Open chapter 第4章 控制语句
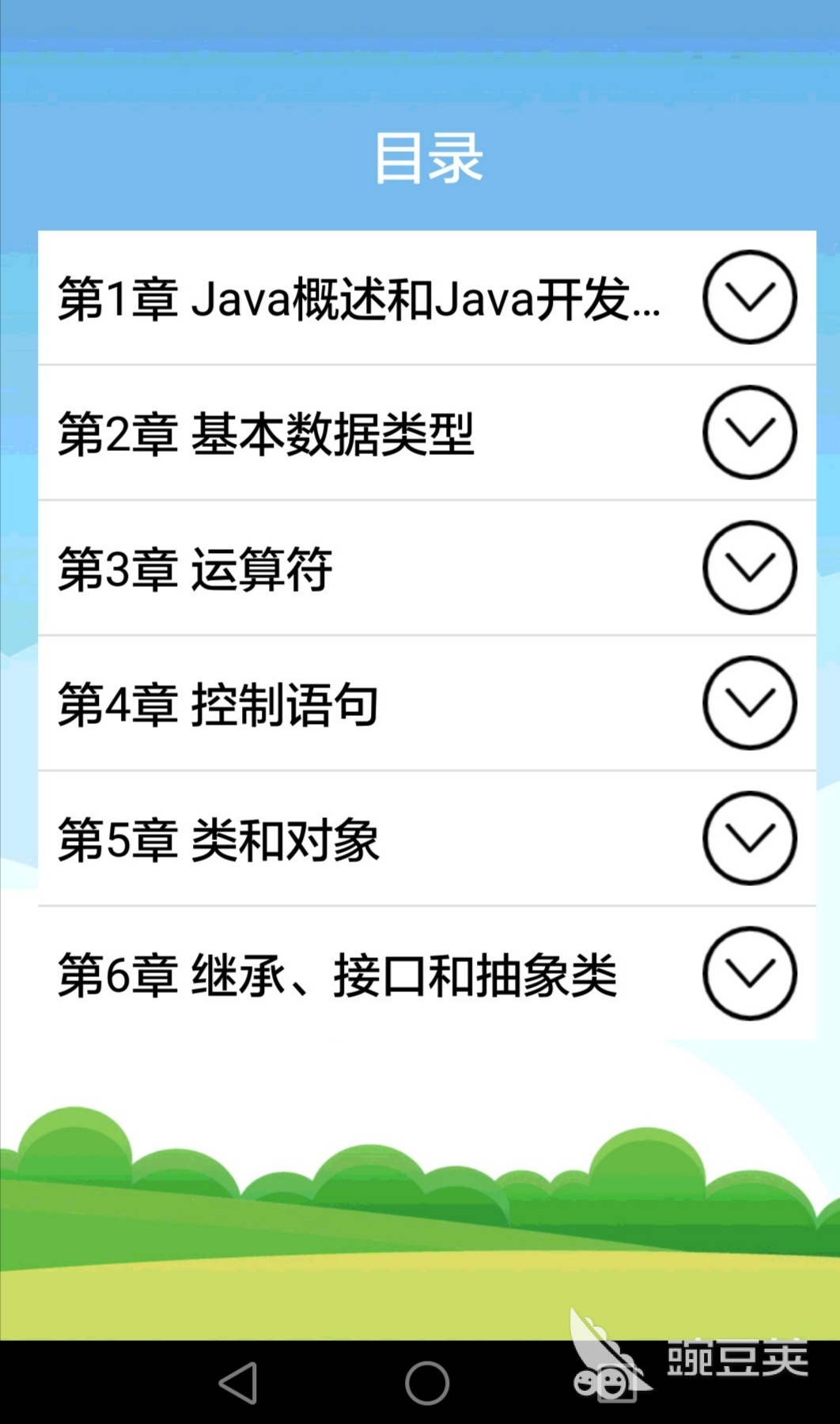The image size is (840, 1424). [218, 705]
